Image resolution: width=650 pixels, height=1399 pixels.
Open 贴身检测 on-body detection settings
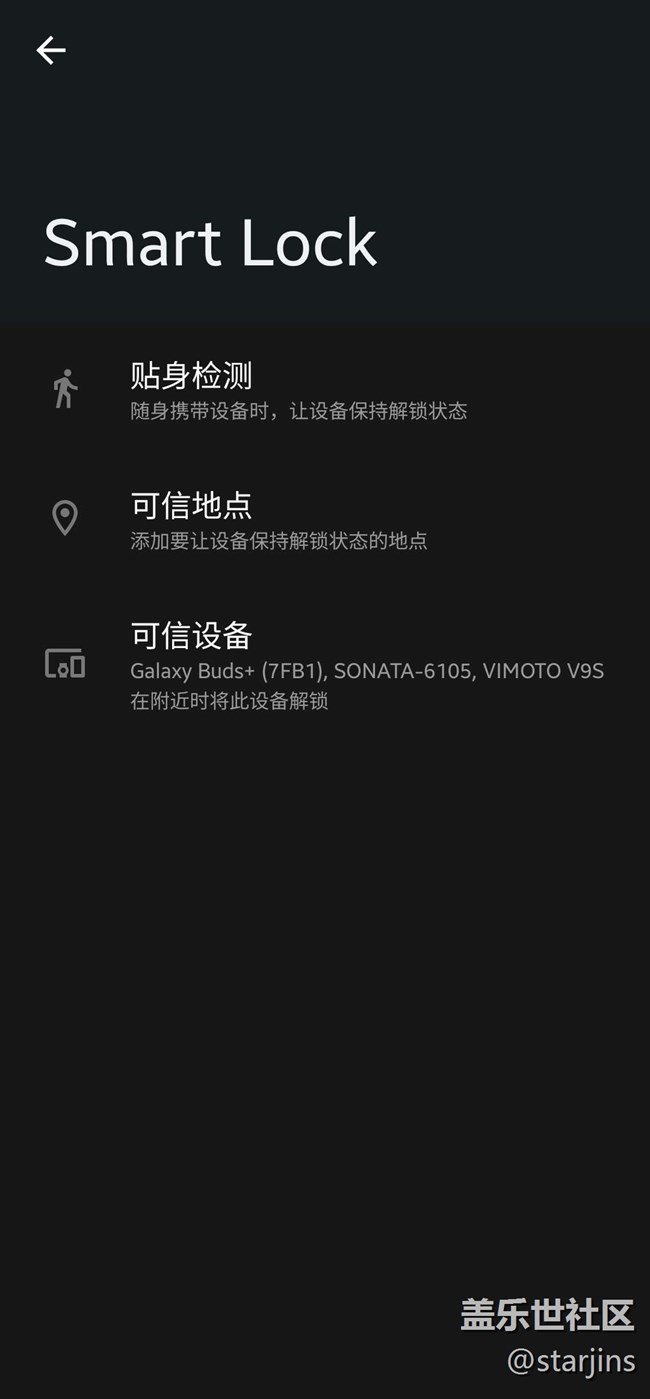tap(298, 390)
